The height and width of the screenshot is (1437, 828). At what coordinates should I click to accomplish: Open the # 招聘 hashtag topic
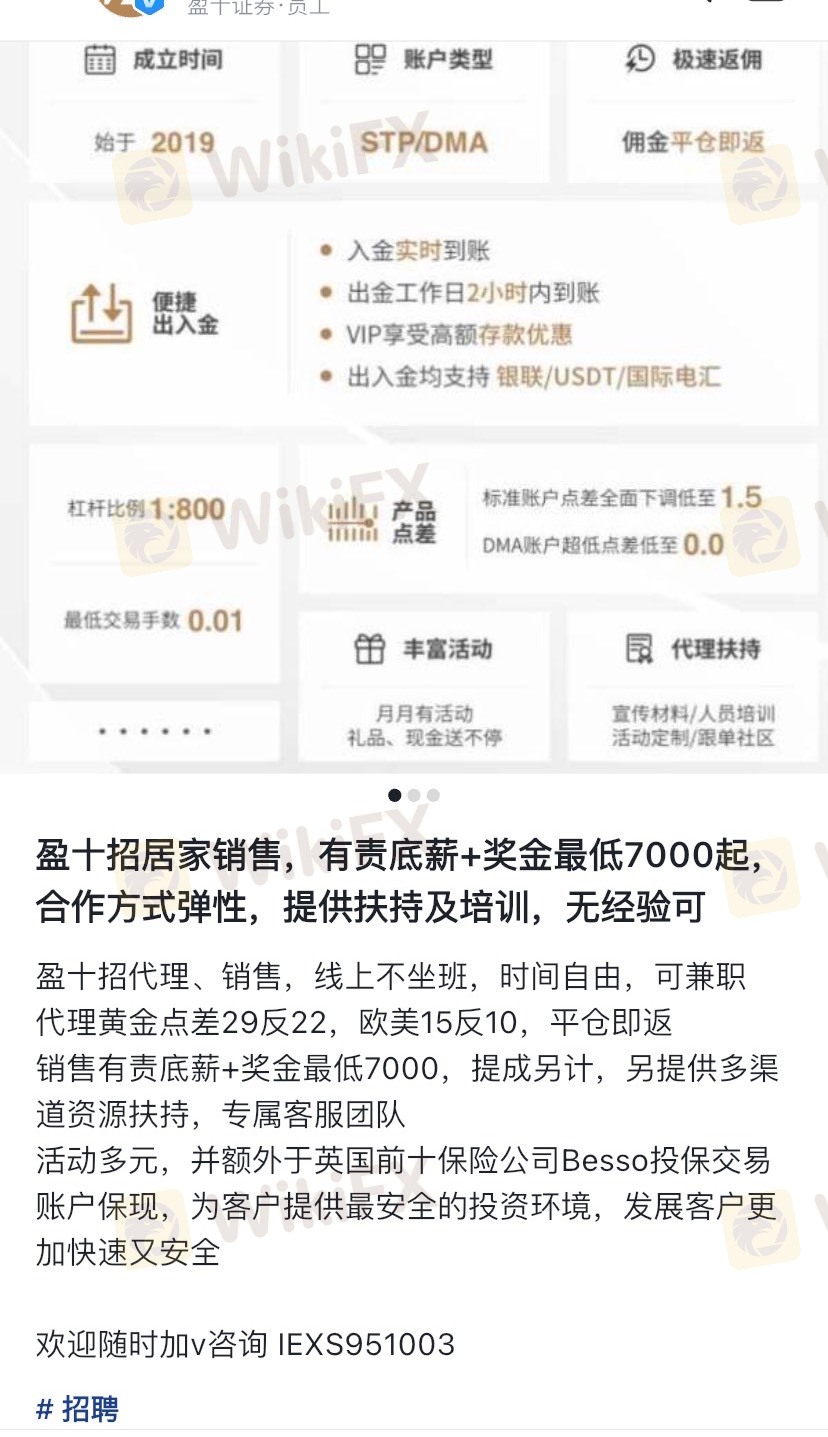tap(77, 1409)
